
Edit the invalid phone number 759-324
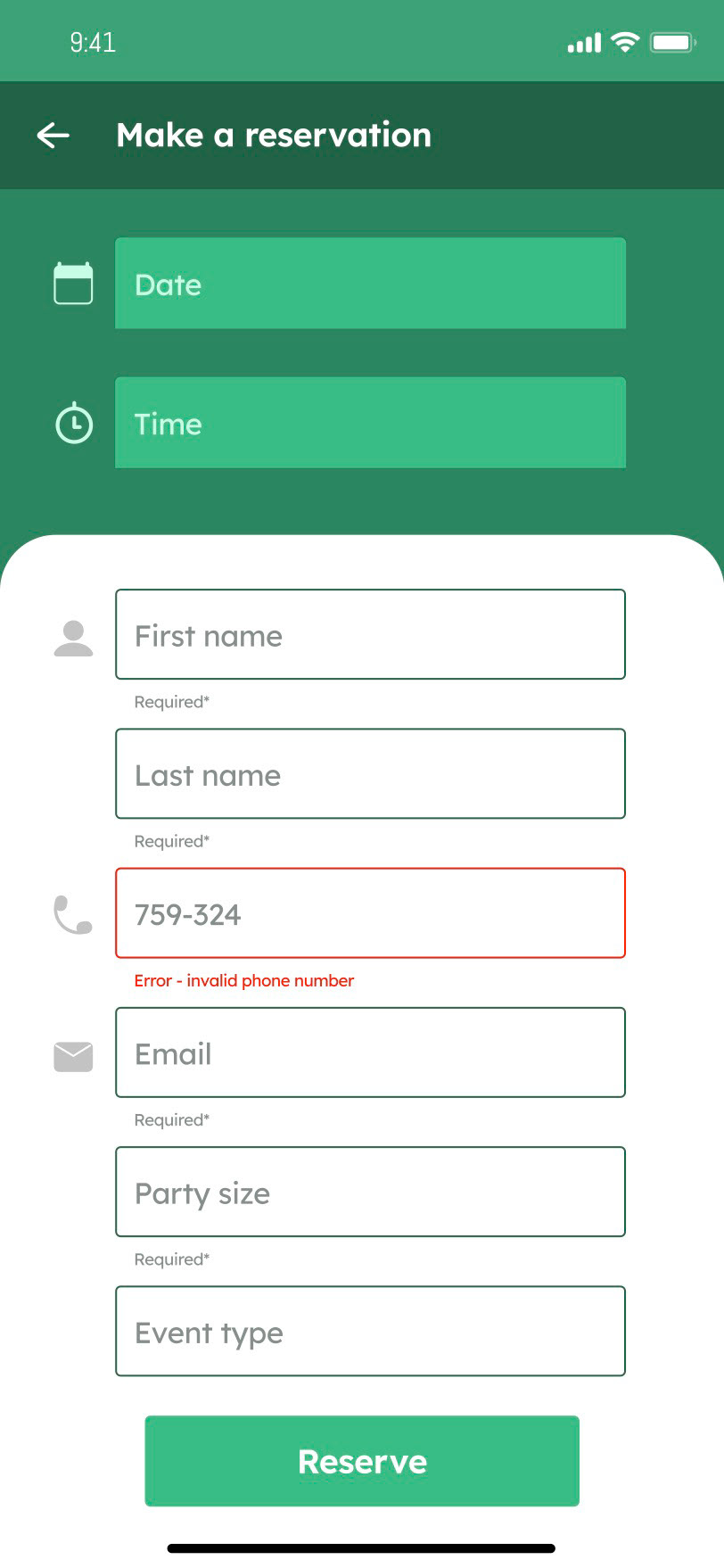click(370, 913)
